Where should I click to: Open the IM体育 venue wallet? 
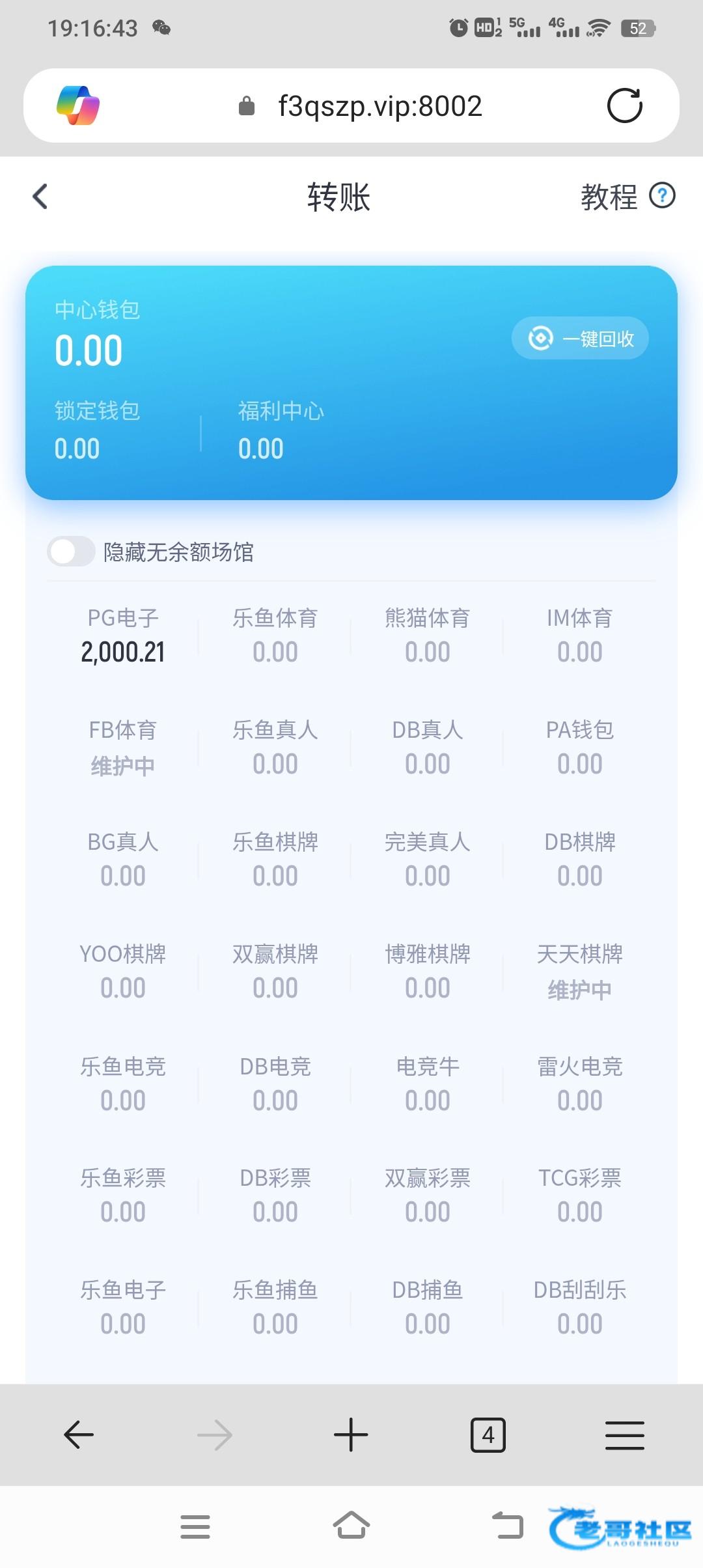580,636
